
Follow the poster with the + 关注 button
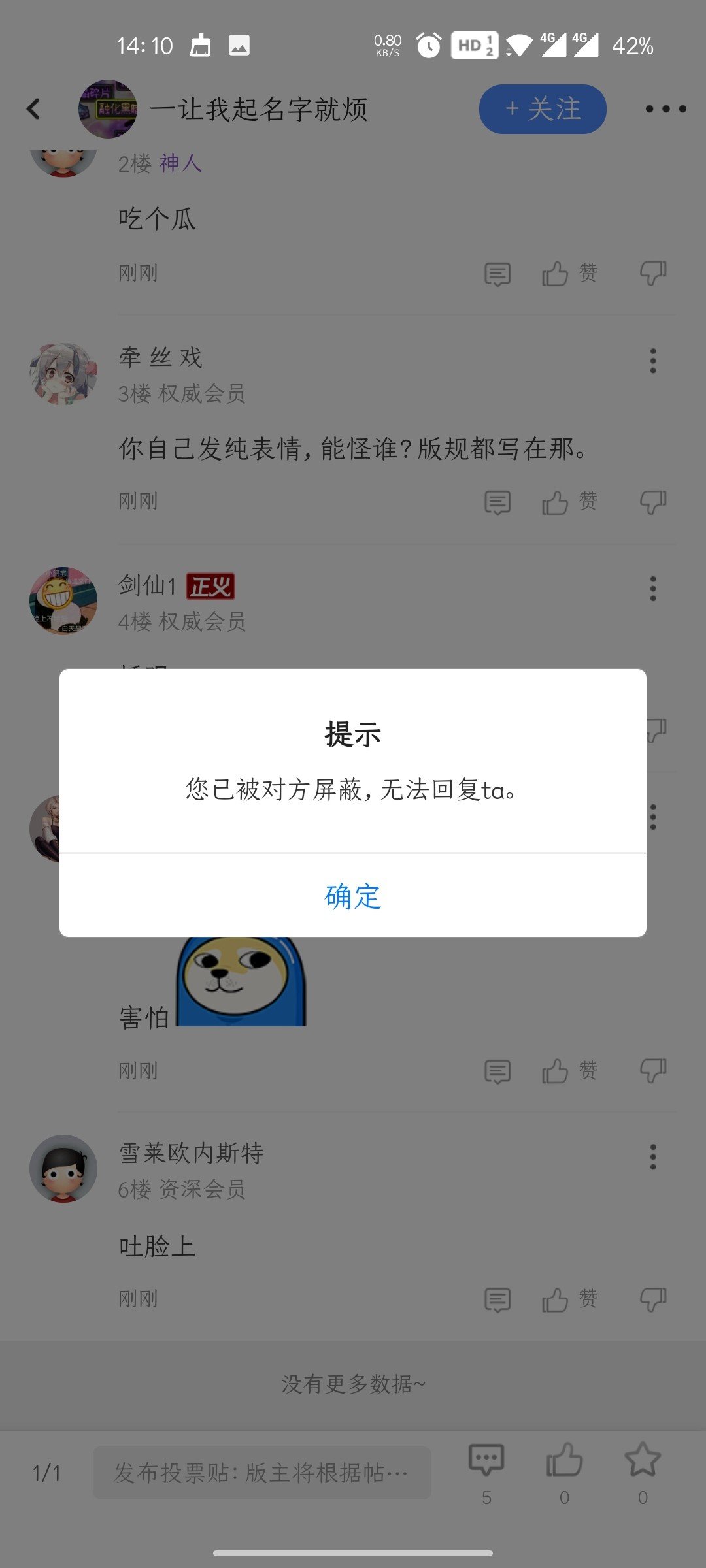pyautogui.click(x=543, y=109)
